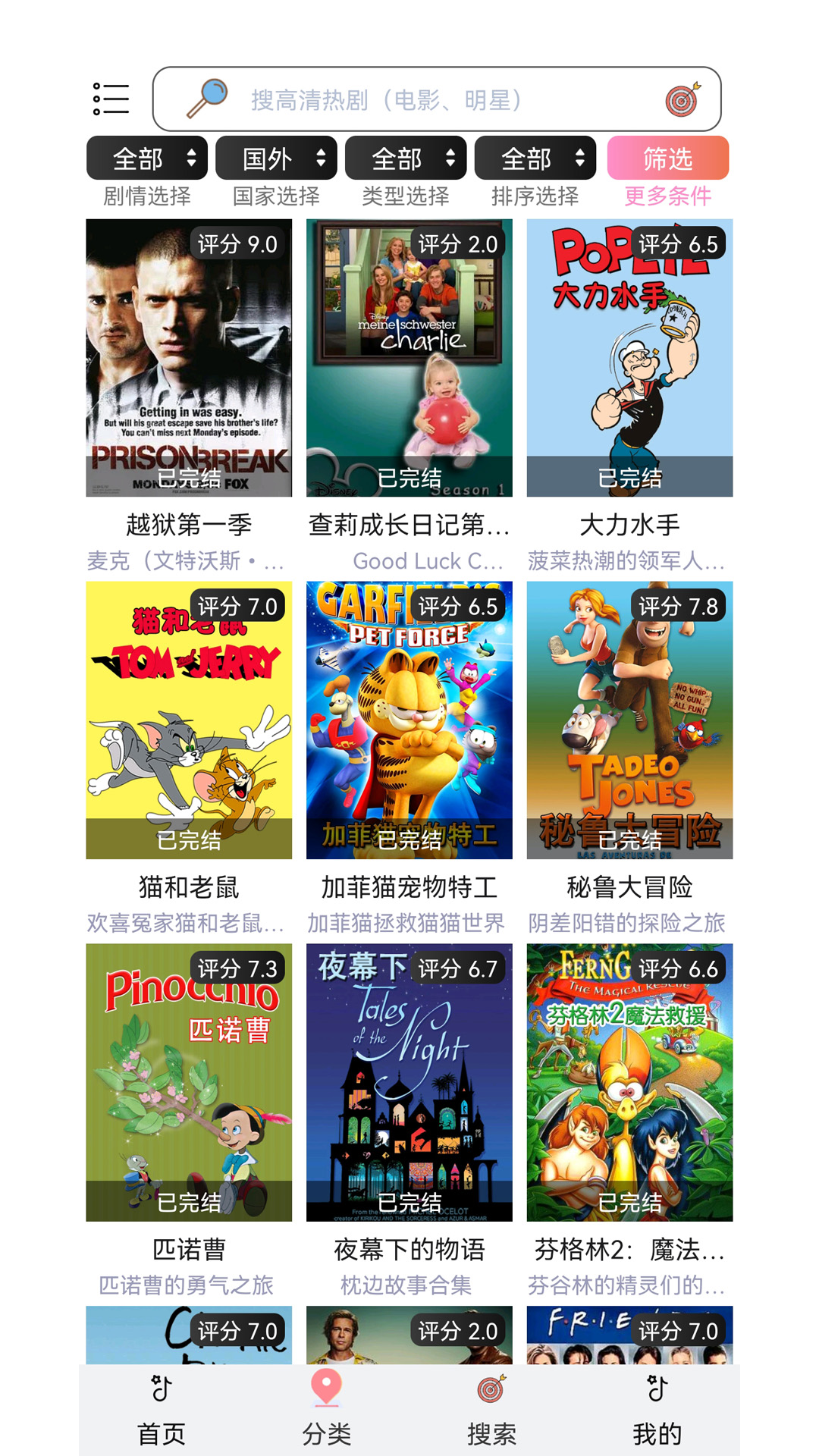Tap the target icon in search bar
819x1456 pixels.
pyautogui.click(x=682, y=99)
